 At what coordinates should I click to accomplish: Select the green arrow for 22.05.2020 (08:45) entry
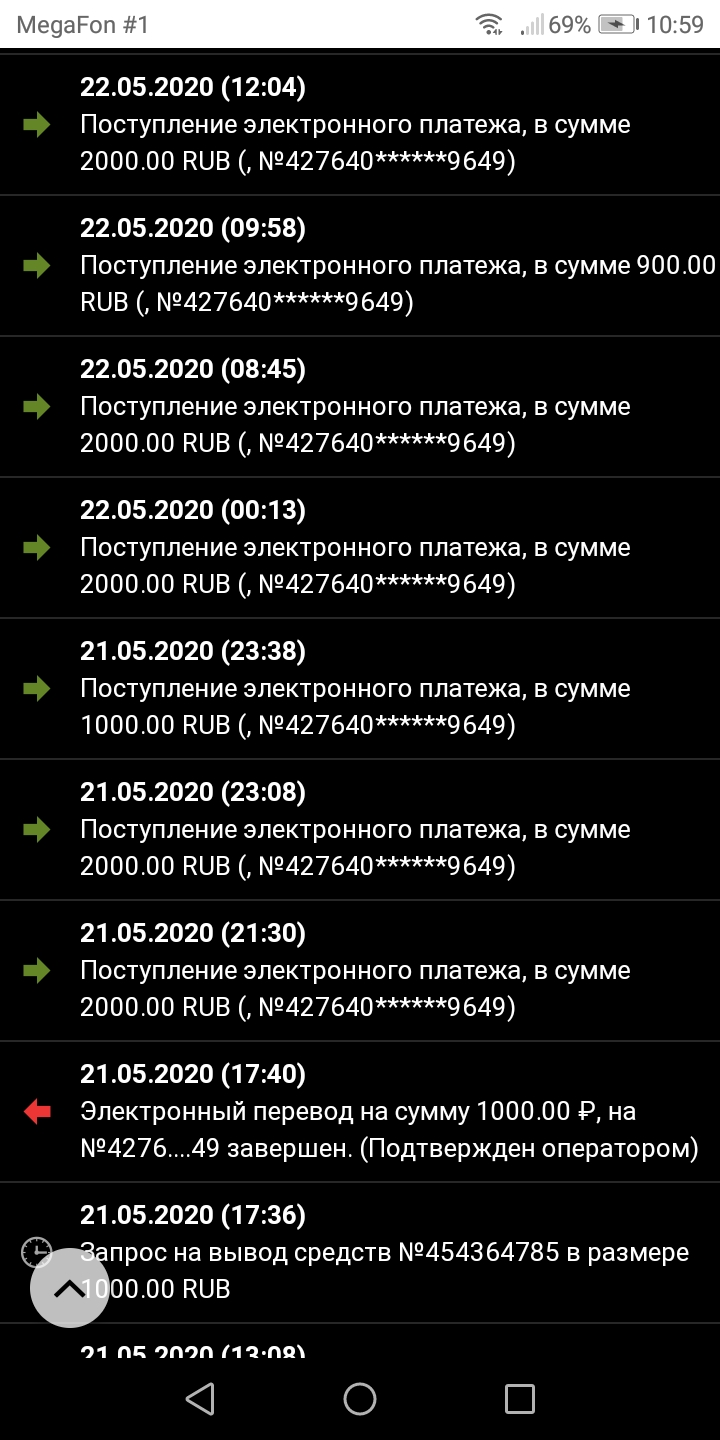pyautogui.click(x=36, y=406)
